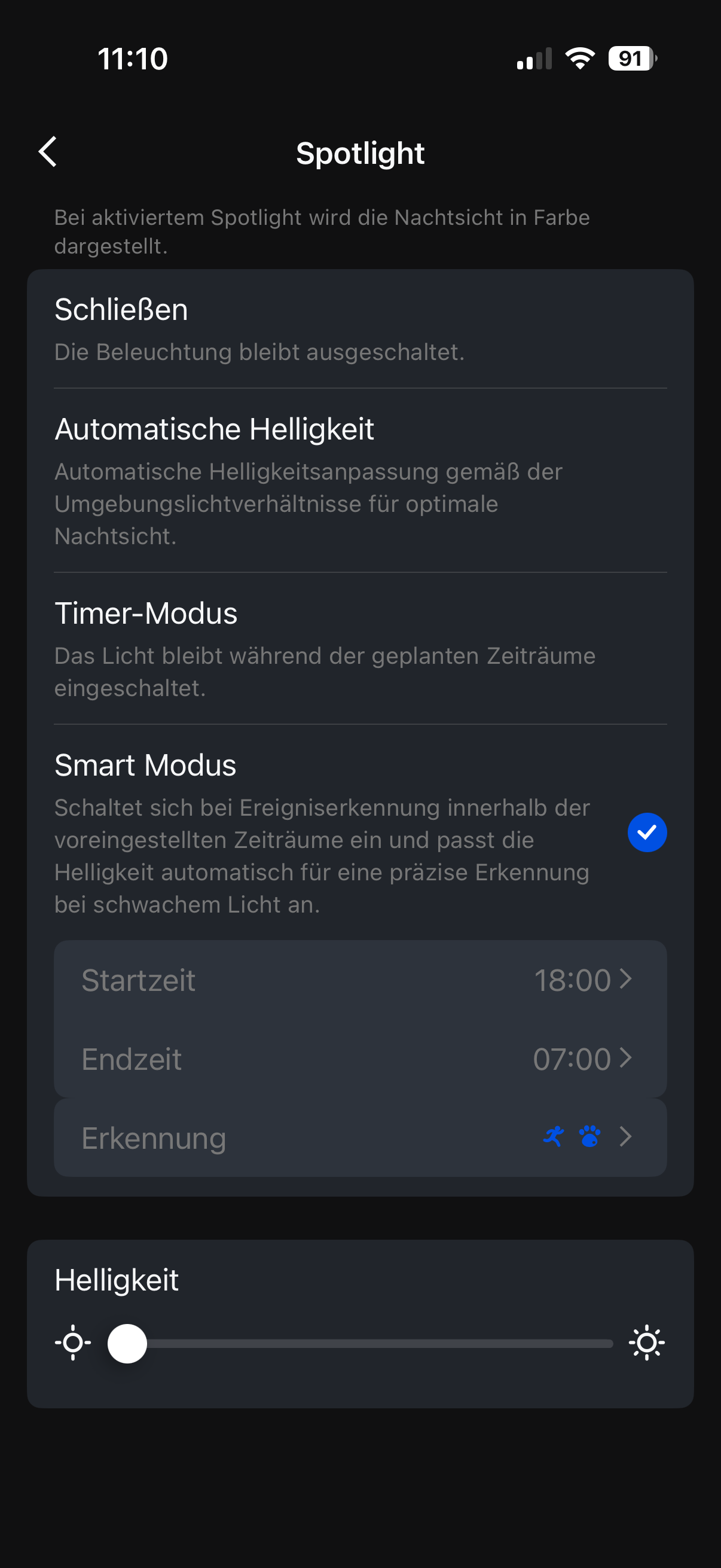The height and width of the screenshot is (1568, 721).
Task: Change the Endzeit 07:00 setting
Action: point(360,1059)
